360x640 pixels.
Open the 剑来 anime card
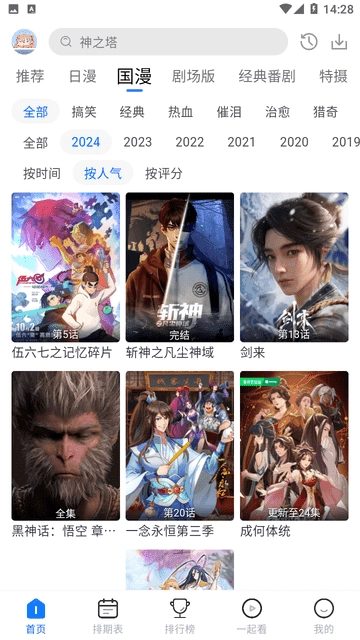pos(294,276)
